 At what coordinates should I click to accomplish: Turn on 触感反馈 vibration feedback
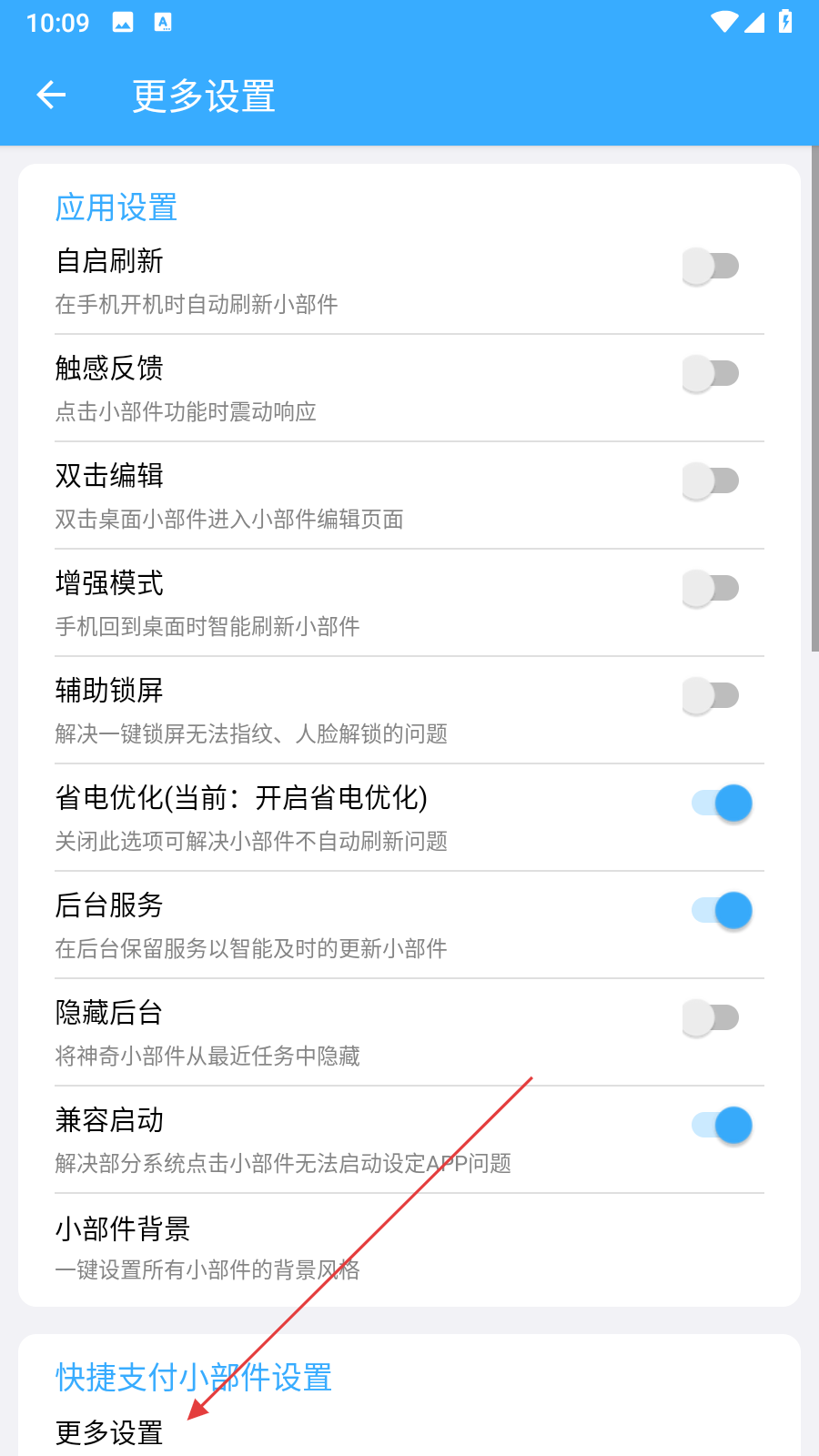coord(711,374)
